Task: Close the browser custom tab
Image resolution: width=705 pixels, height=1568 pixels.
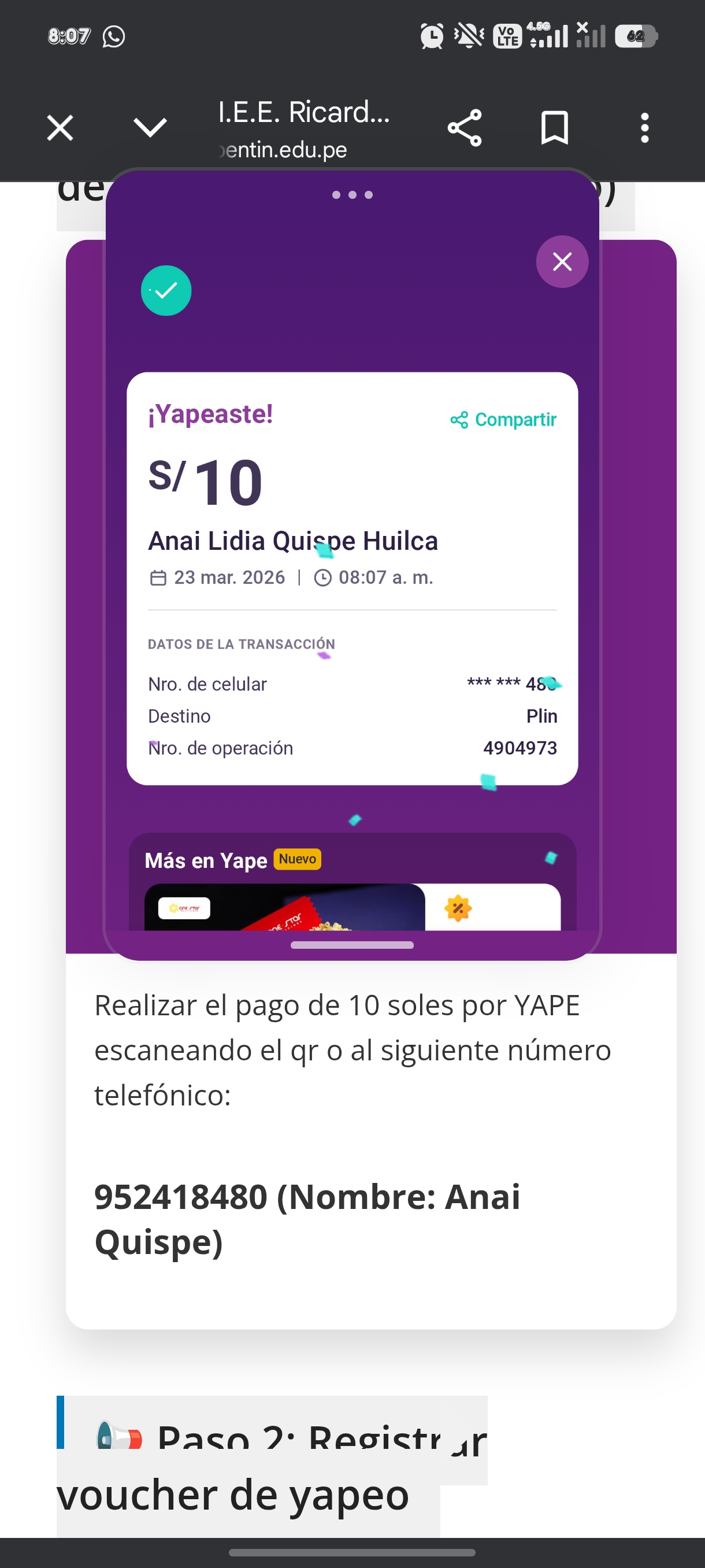Action: tap(60, 128)
